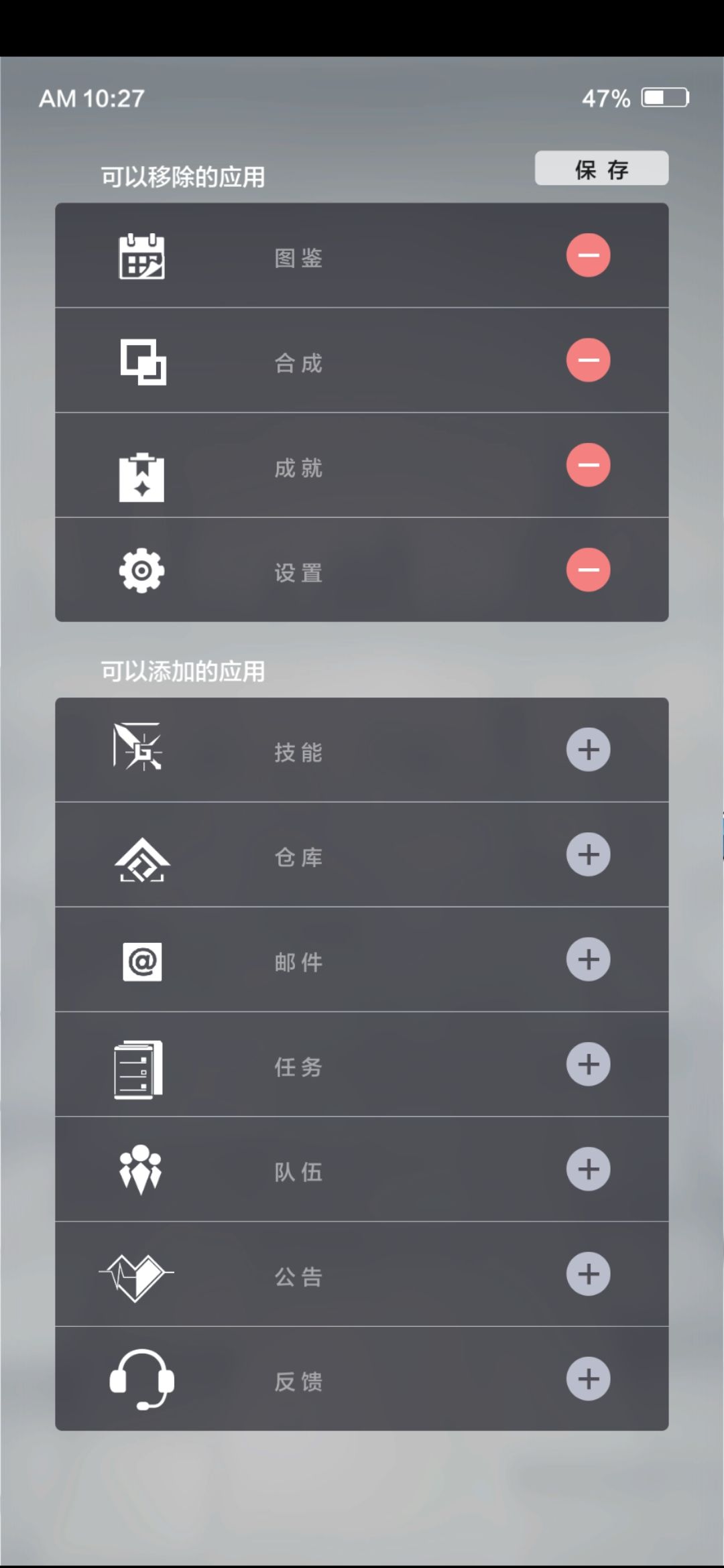Viewport: 724px width, 1568px height.
Task: Click the scrollbar on the right edge
Action: point(720,834)
